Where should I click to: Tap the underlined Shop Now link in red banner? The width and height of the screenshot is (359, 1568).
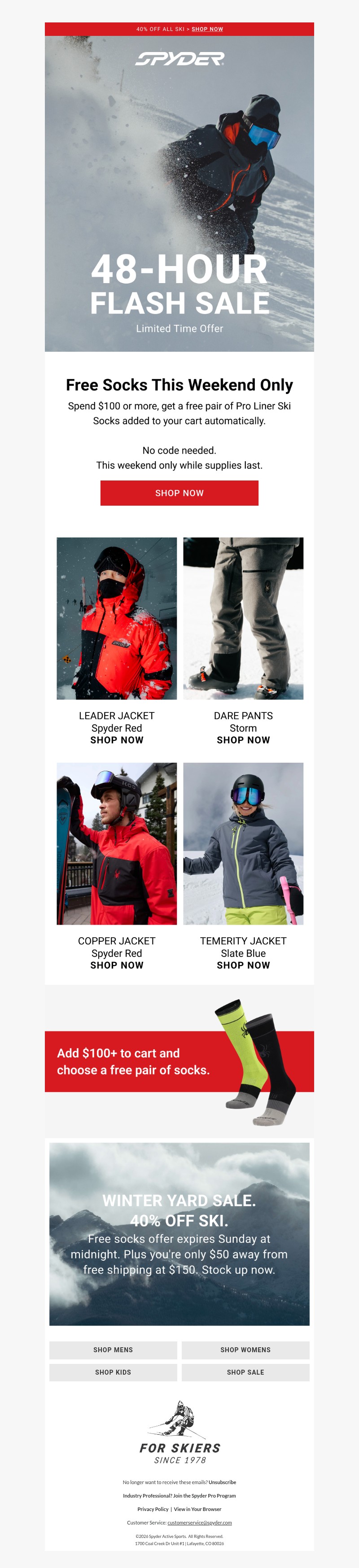(x=207, y=29)
